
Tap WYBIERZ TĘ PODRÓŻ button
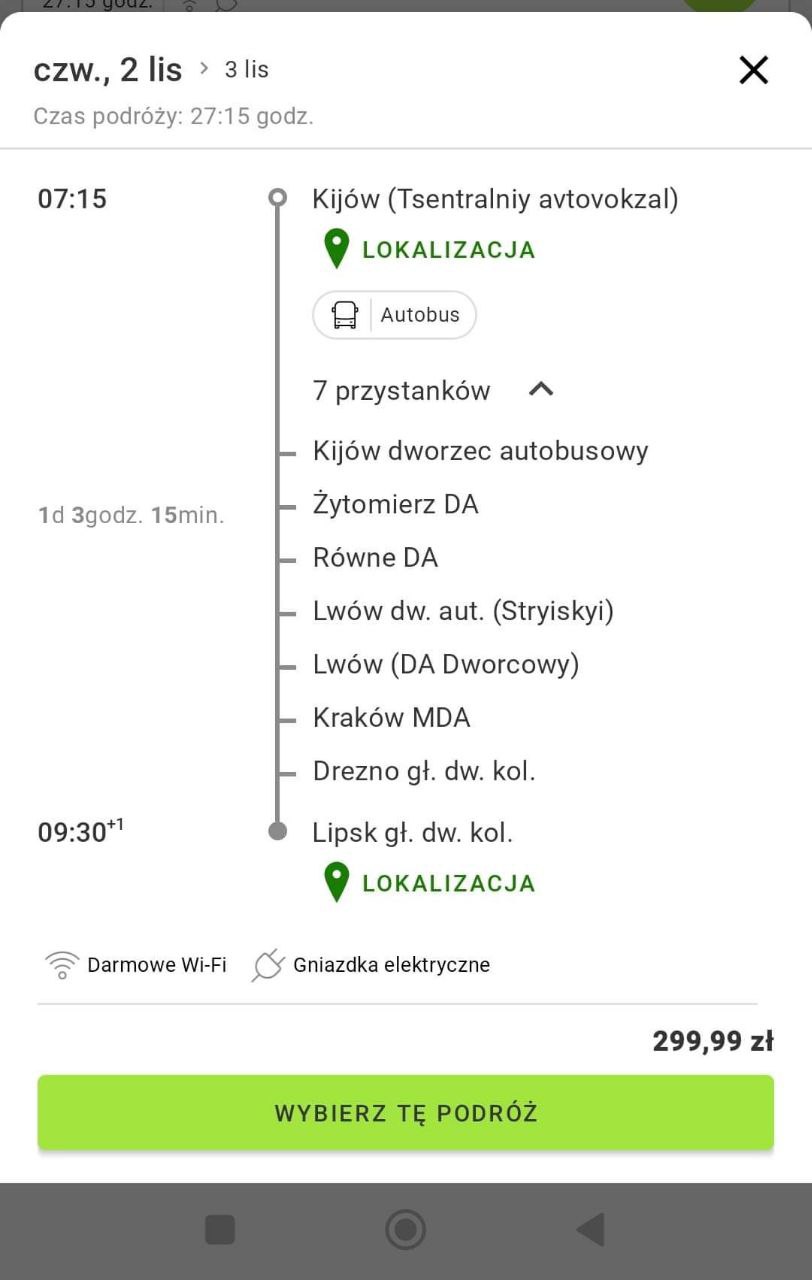(406, 1113)
